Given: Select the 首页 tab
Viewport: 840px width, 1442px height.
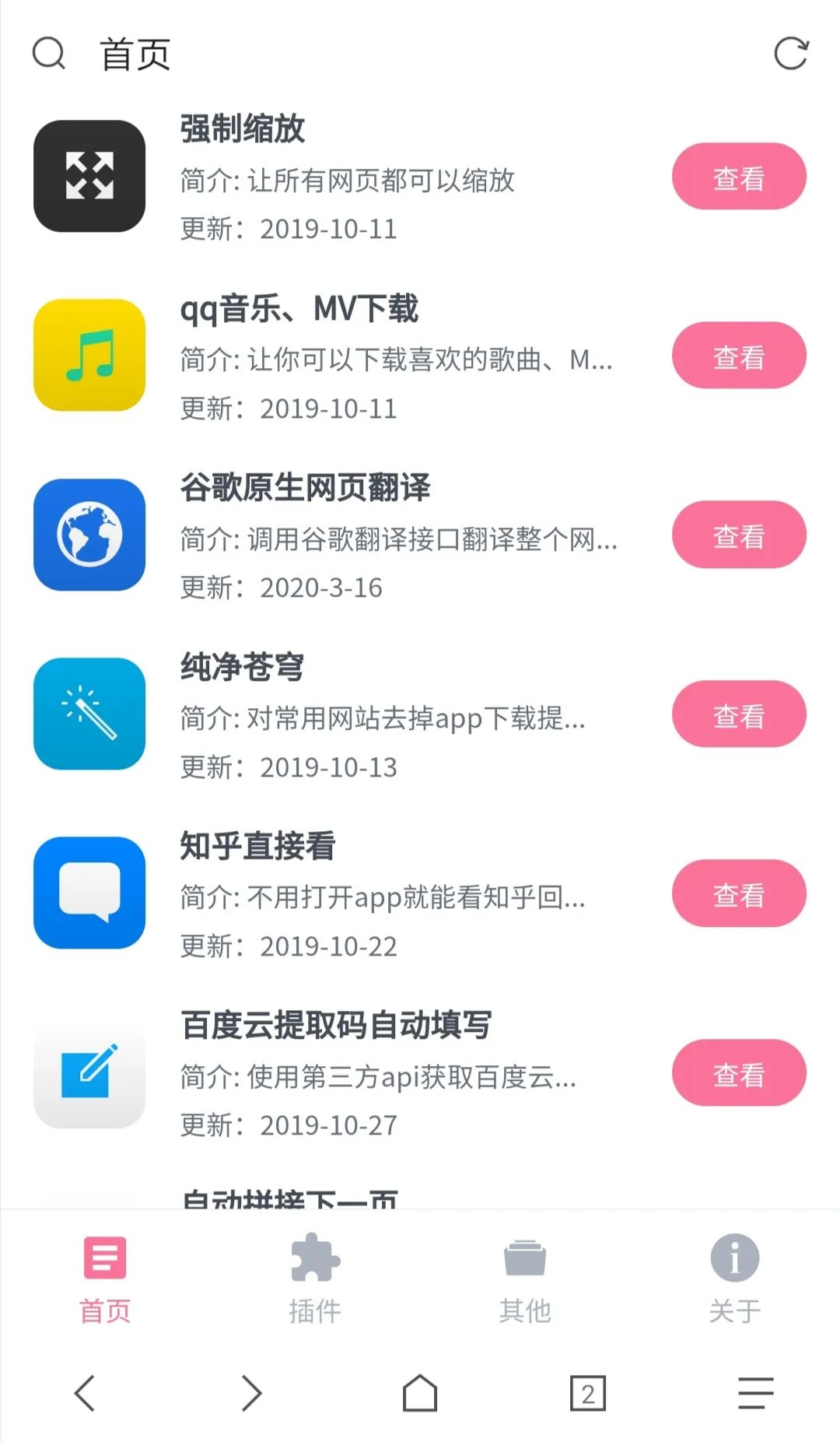Looking at the screenshot, I should click(105, 1279).
